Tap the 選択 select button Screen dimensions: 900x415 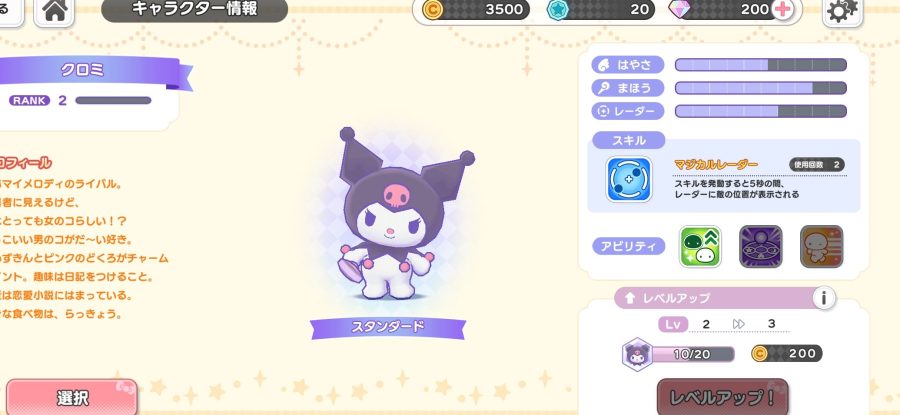coord(71,397)
